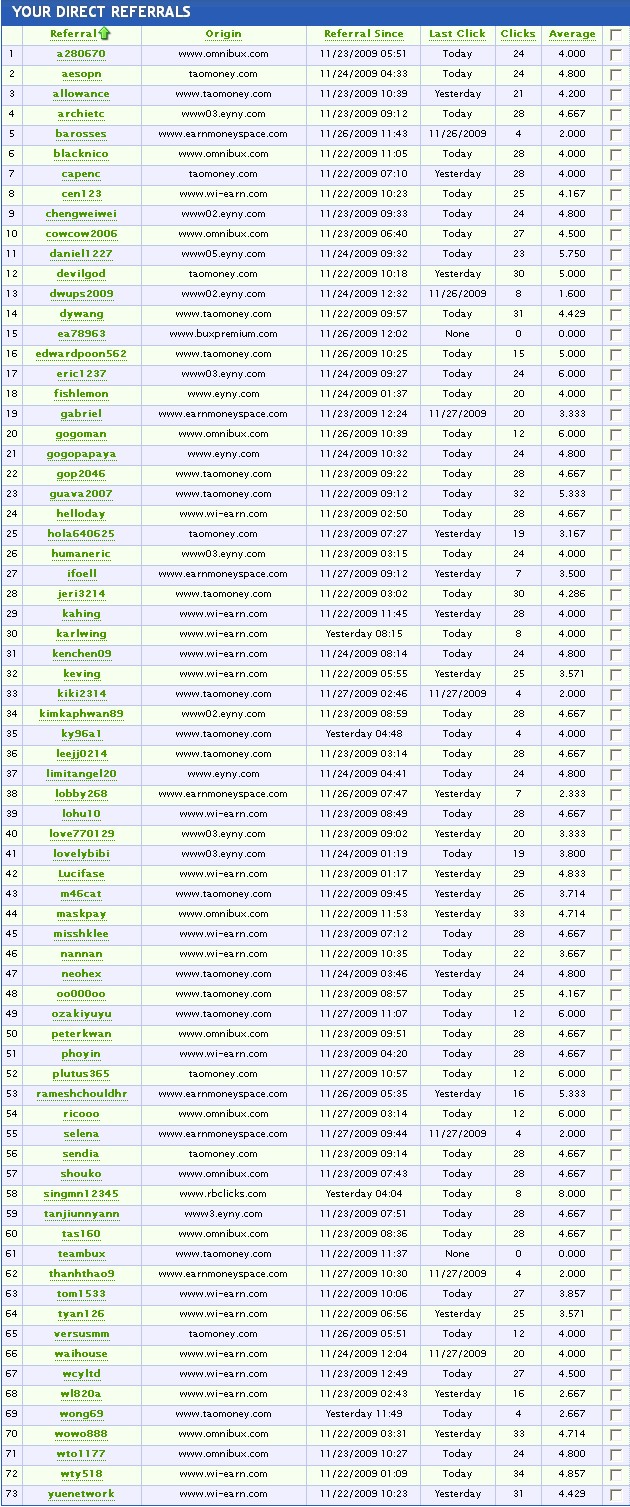Sort by the Origin column header
The width and height of the screenshot is (630, 1507).
[x=223, y=34]
